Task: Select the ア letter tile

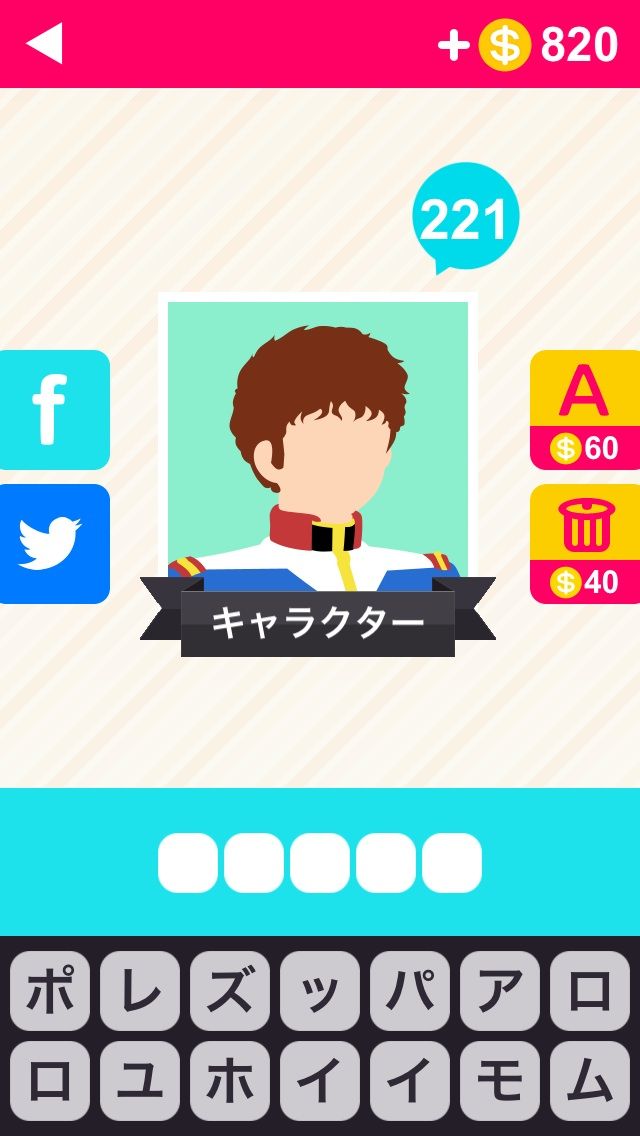Action: pyautogui.click(x=500, y=991)
